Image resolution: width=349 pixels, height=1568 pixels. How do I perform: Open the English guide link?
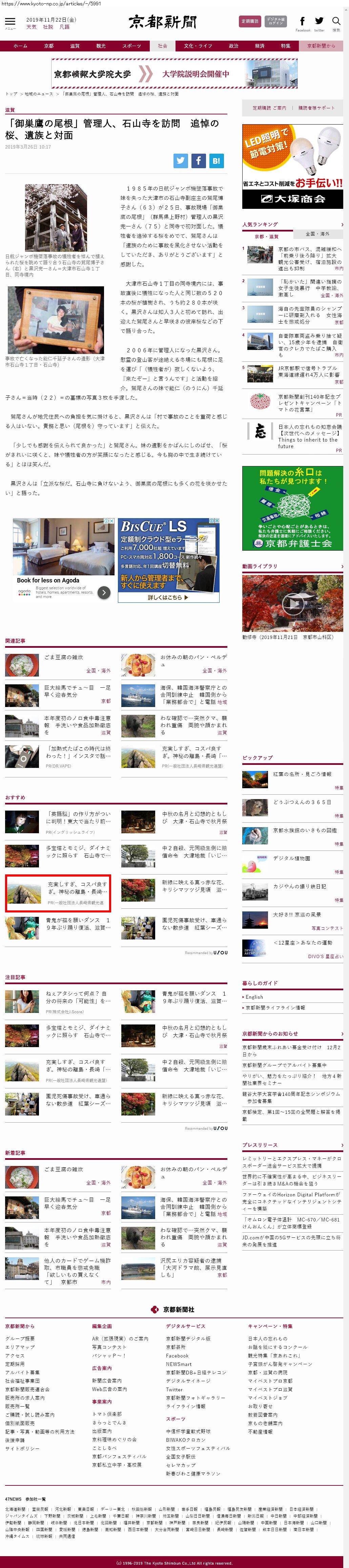click(254, 997)
